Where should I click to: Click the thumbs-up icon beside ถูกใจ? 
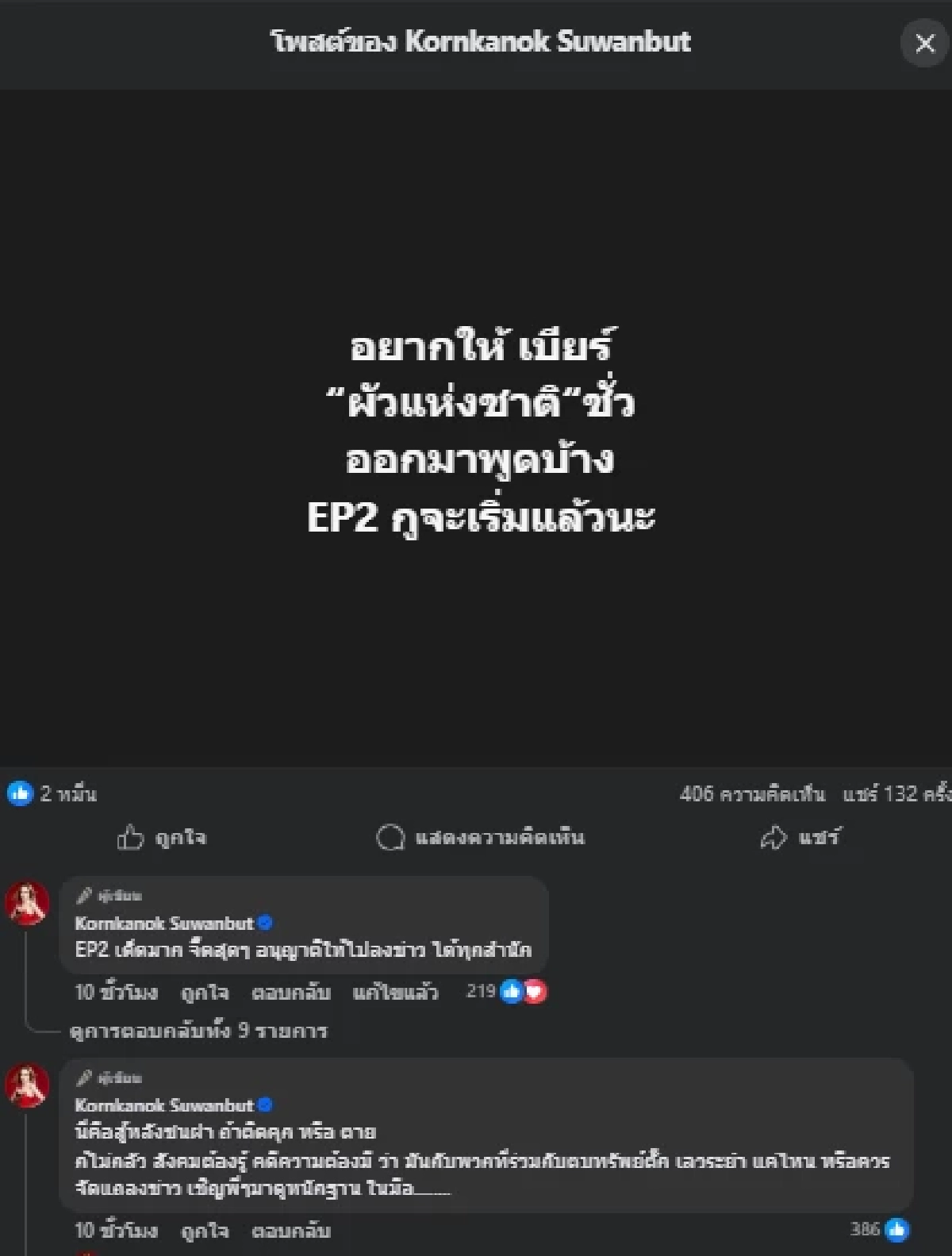(x=129, y=837)
